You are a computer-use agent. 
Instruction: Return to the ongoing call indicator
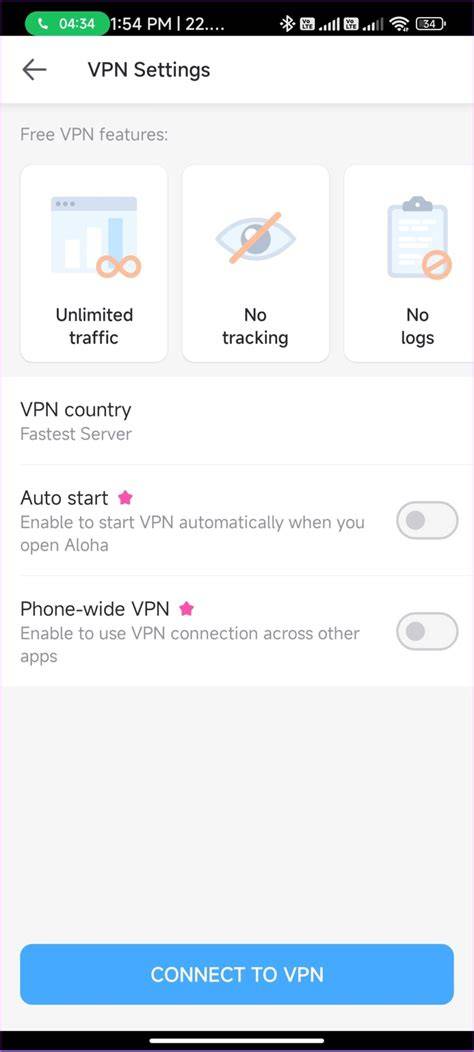click(x=67, y=23)
